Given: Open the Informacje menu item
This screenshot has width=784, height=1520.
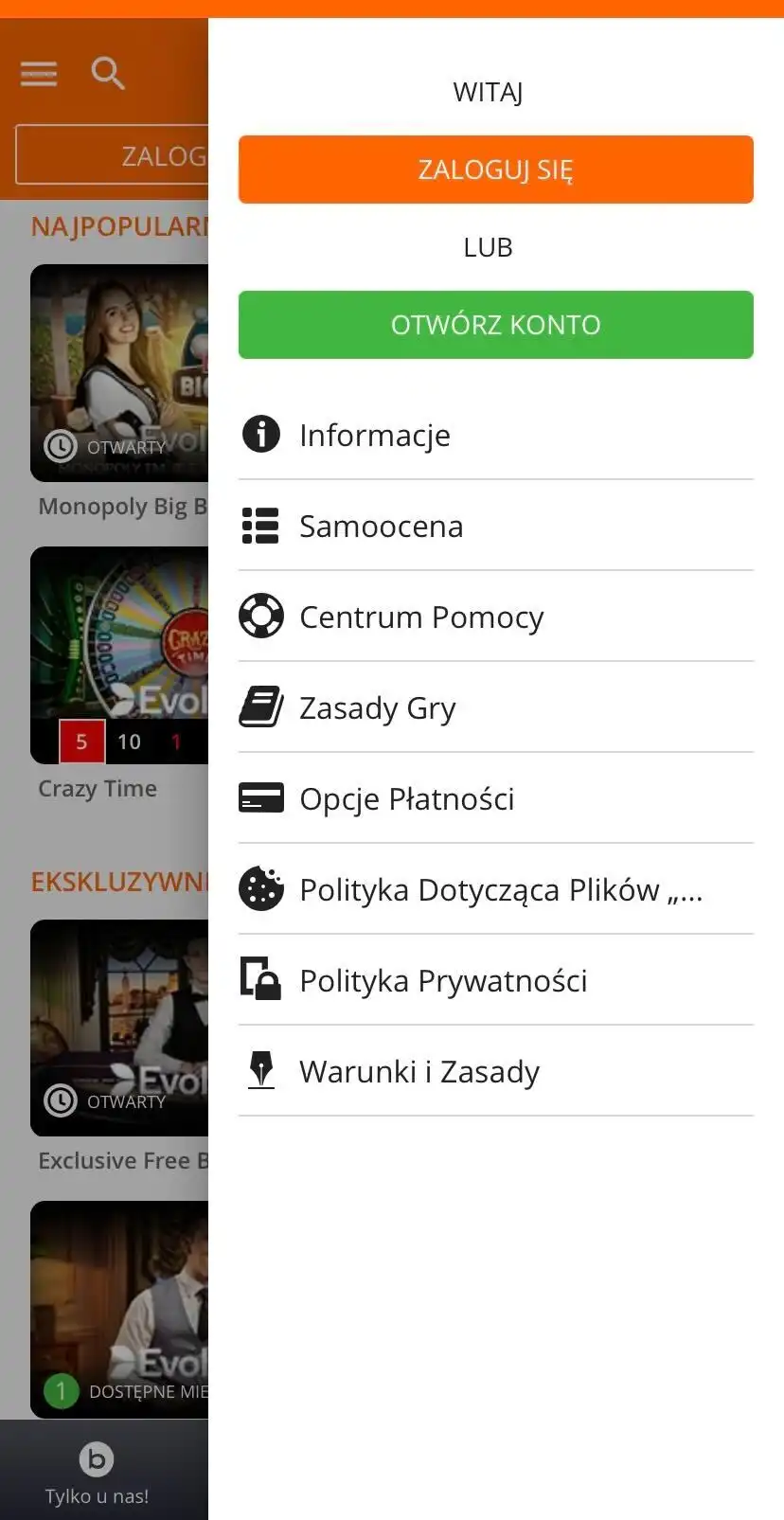Looking at the screenshot, I should pos(374,436).
